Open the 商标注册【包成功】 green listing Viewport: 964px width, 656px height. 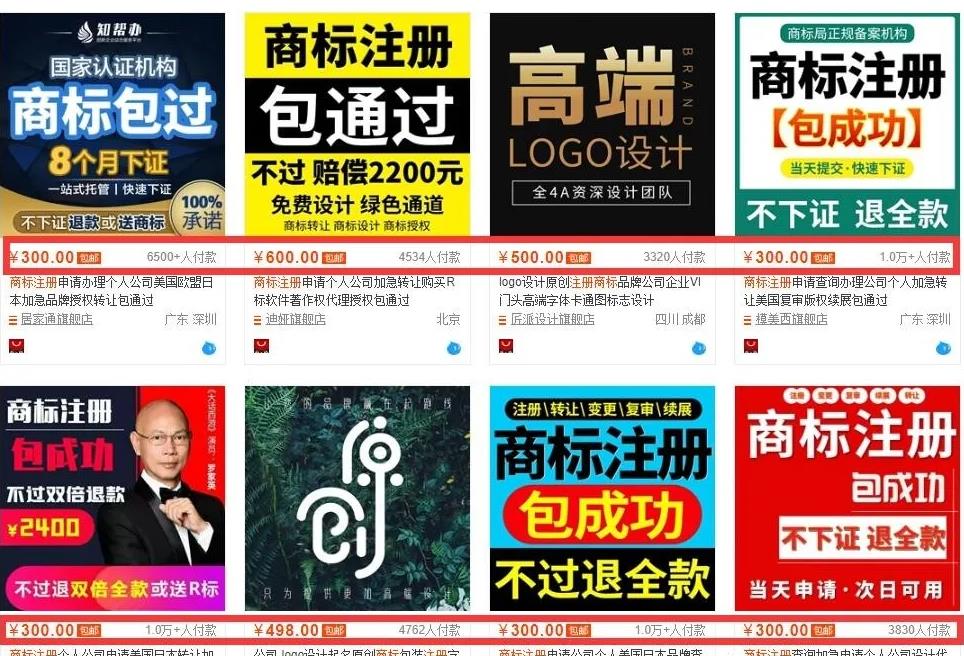tap(847, 125)
